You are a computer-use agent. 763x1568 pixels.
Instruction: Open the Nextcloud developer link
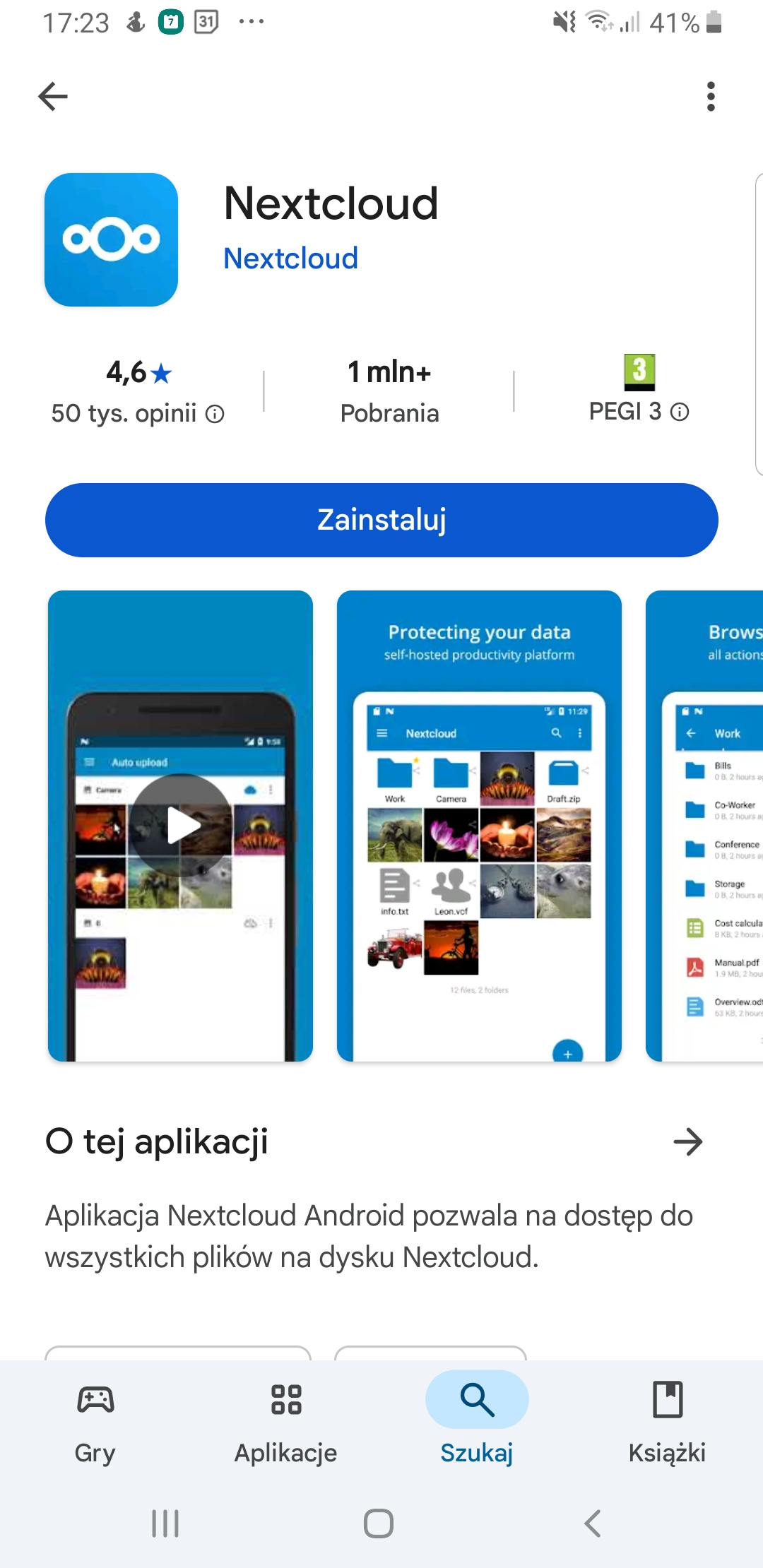pyautogui.click(x=290, y=259)
